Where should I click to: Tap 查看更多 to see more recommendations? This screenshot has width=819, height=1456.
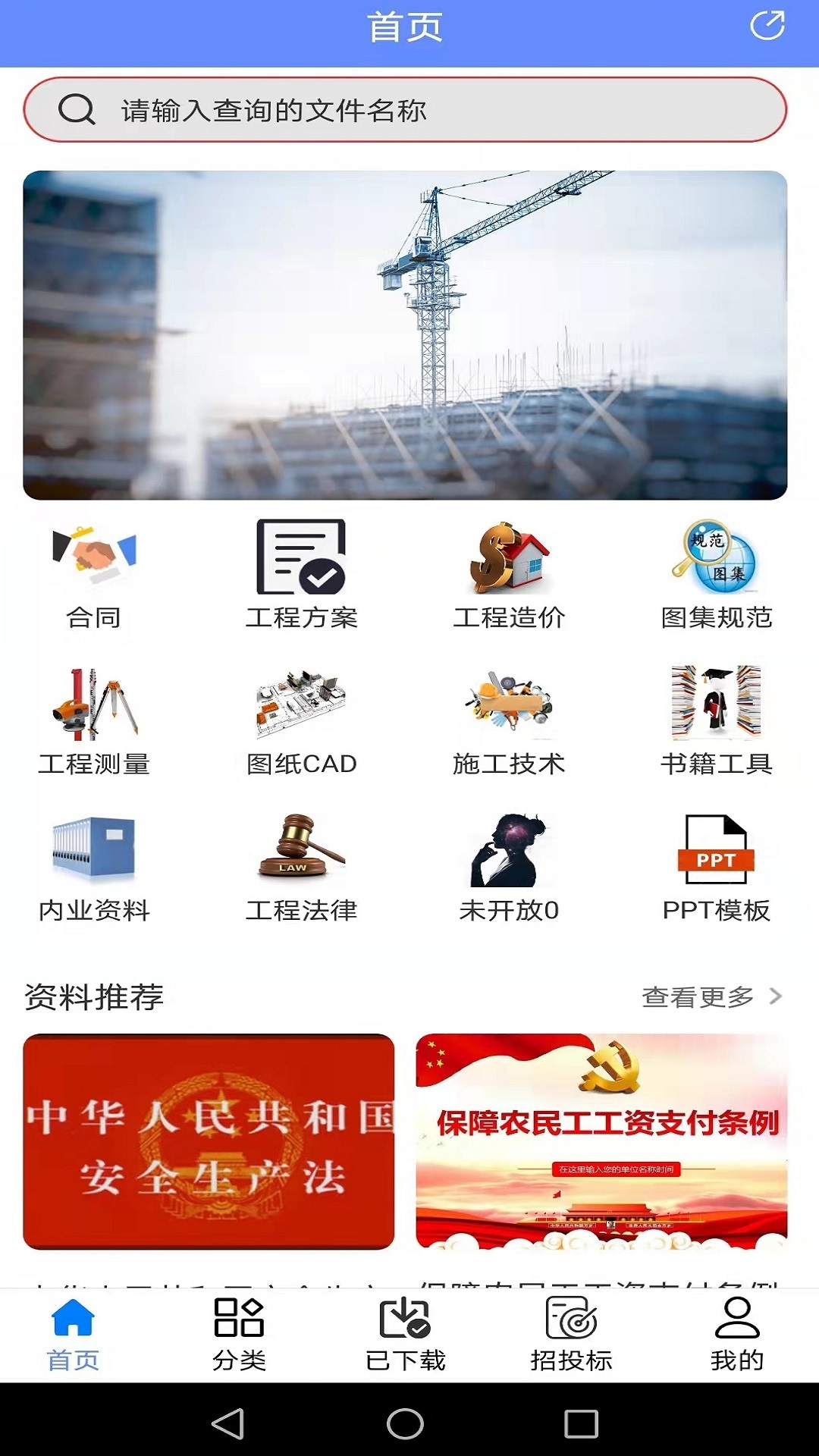(711, 996)
